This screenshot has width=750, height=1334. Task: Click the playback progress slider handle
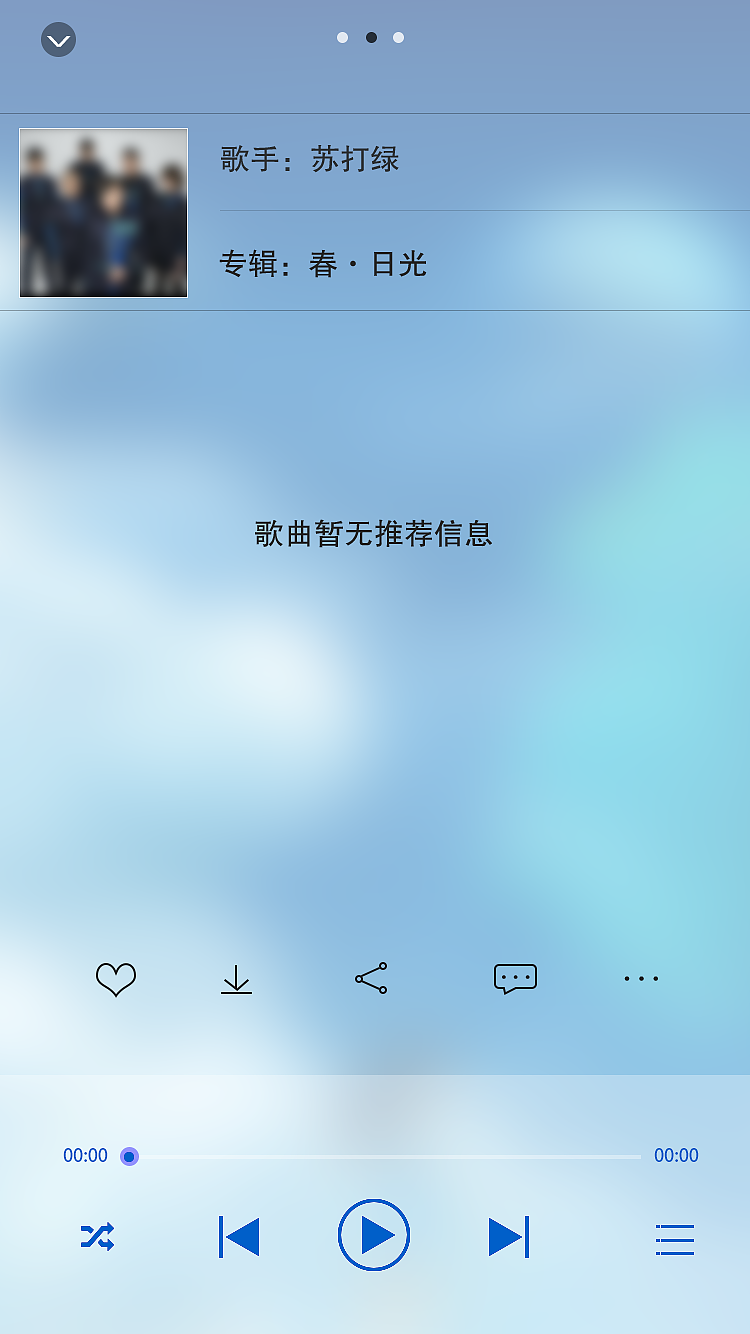pyautogui.click(x=129, y=1156)
